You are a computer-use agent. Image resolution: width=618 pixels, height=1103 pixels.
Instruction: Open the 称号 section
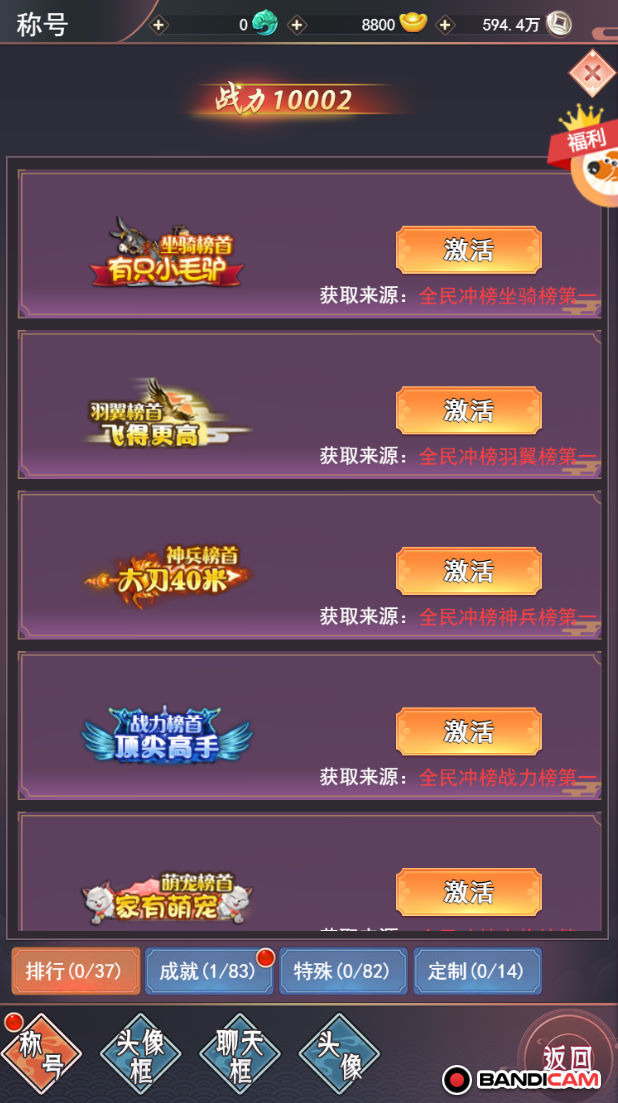40,1053
